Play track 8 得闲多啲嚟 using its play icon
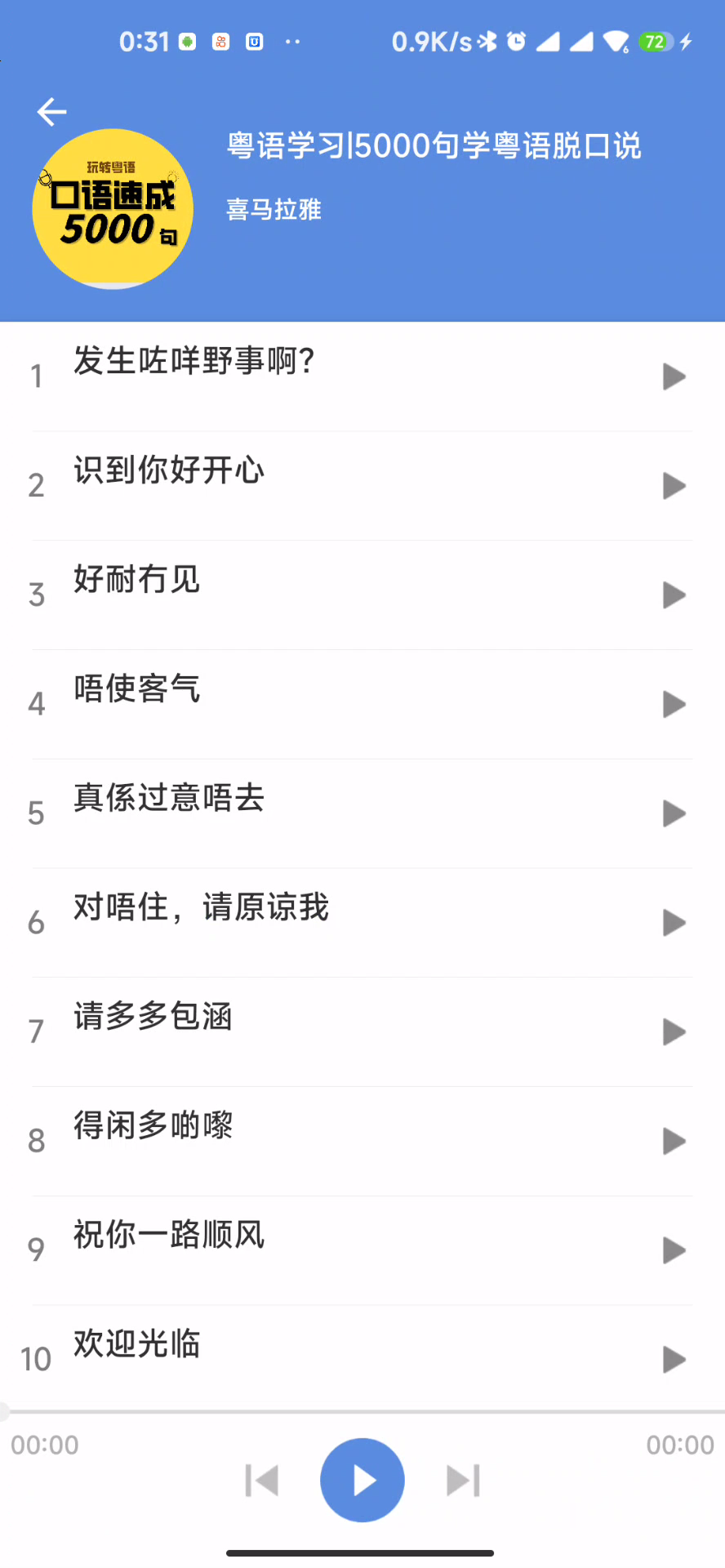 click(674, 1141)
